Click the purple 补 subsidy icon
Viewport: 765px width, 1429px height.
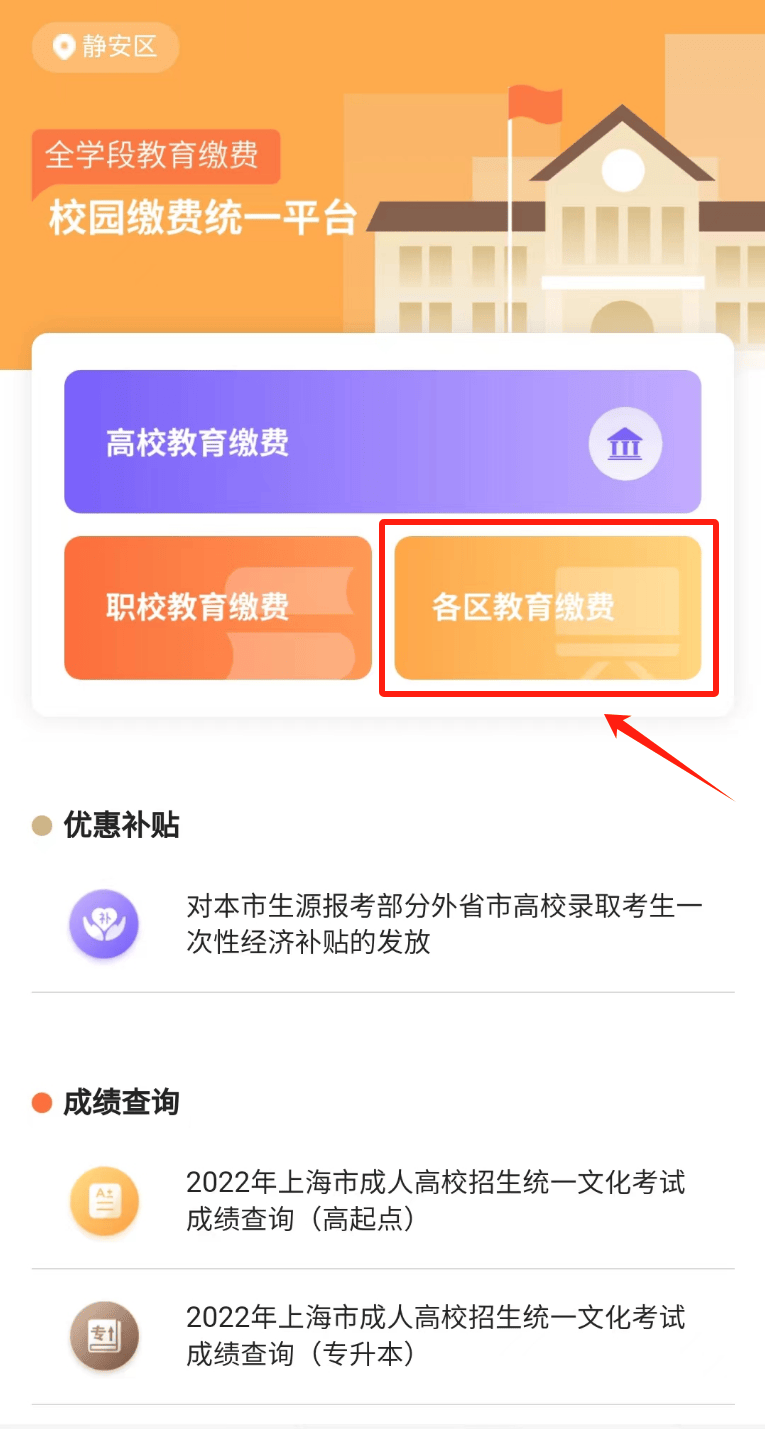coord(104,924)
